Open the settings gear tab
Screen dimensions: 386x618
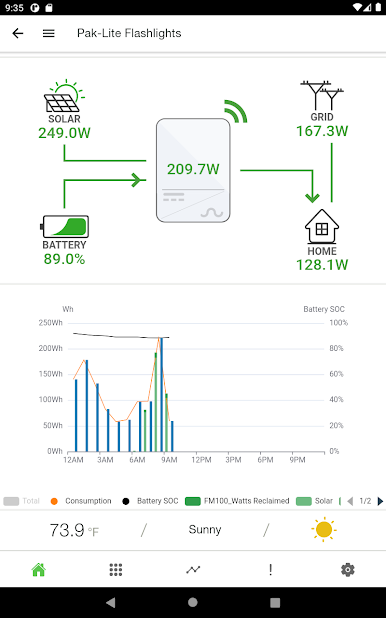click(x=348, y=570)
